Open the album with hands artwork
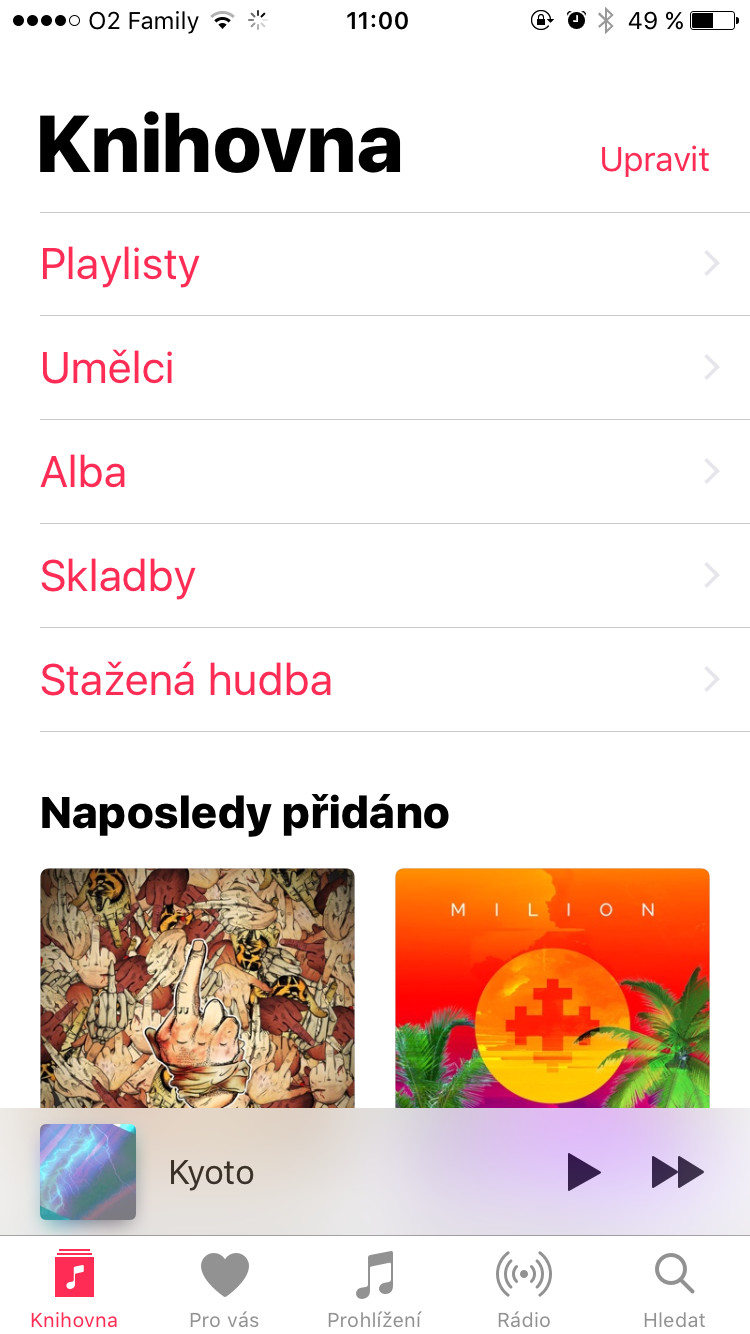 (x=197, y=987)
